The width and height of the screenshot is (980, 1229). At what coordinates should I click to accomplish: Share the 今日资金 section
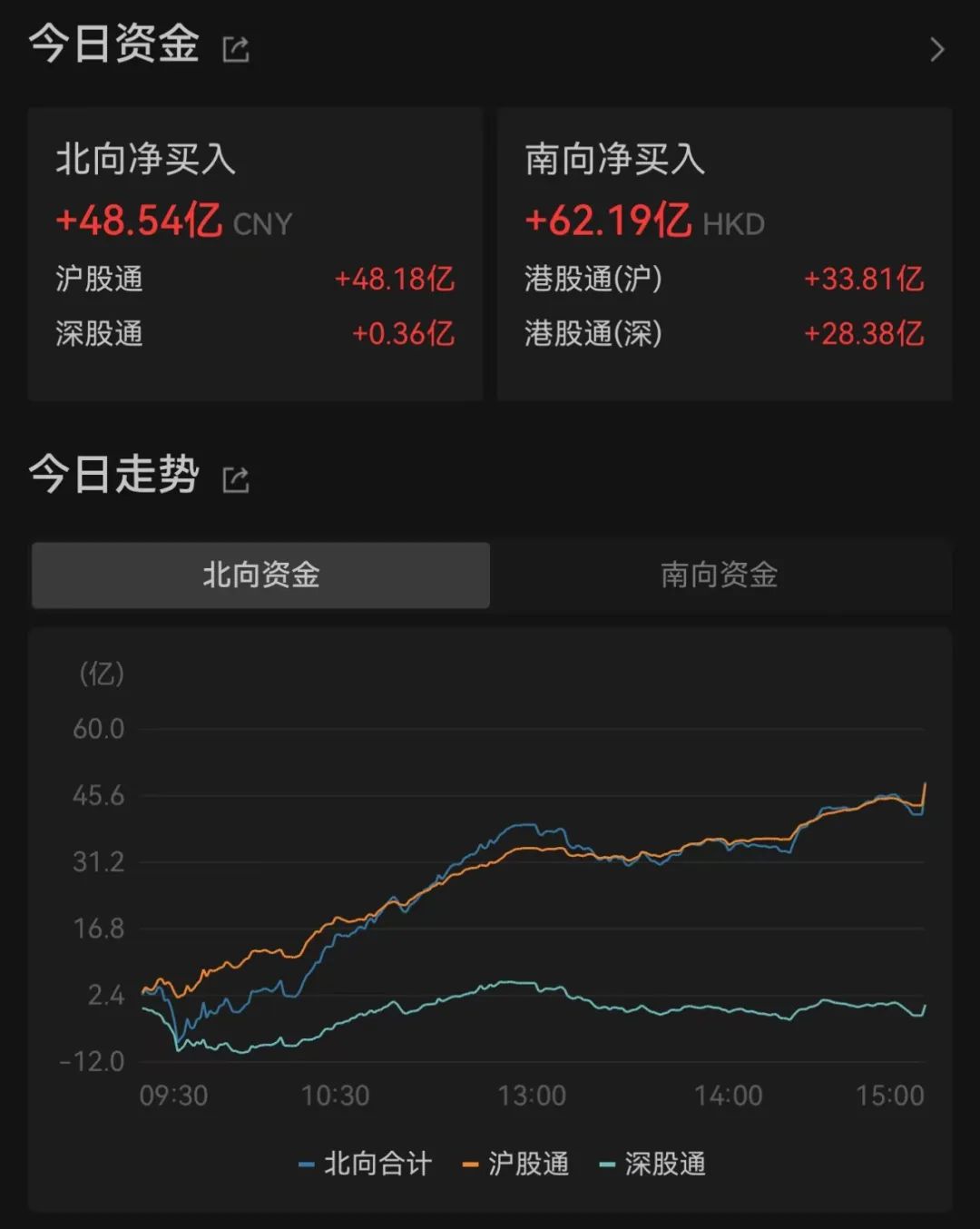(x=236, y=49)
